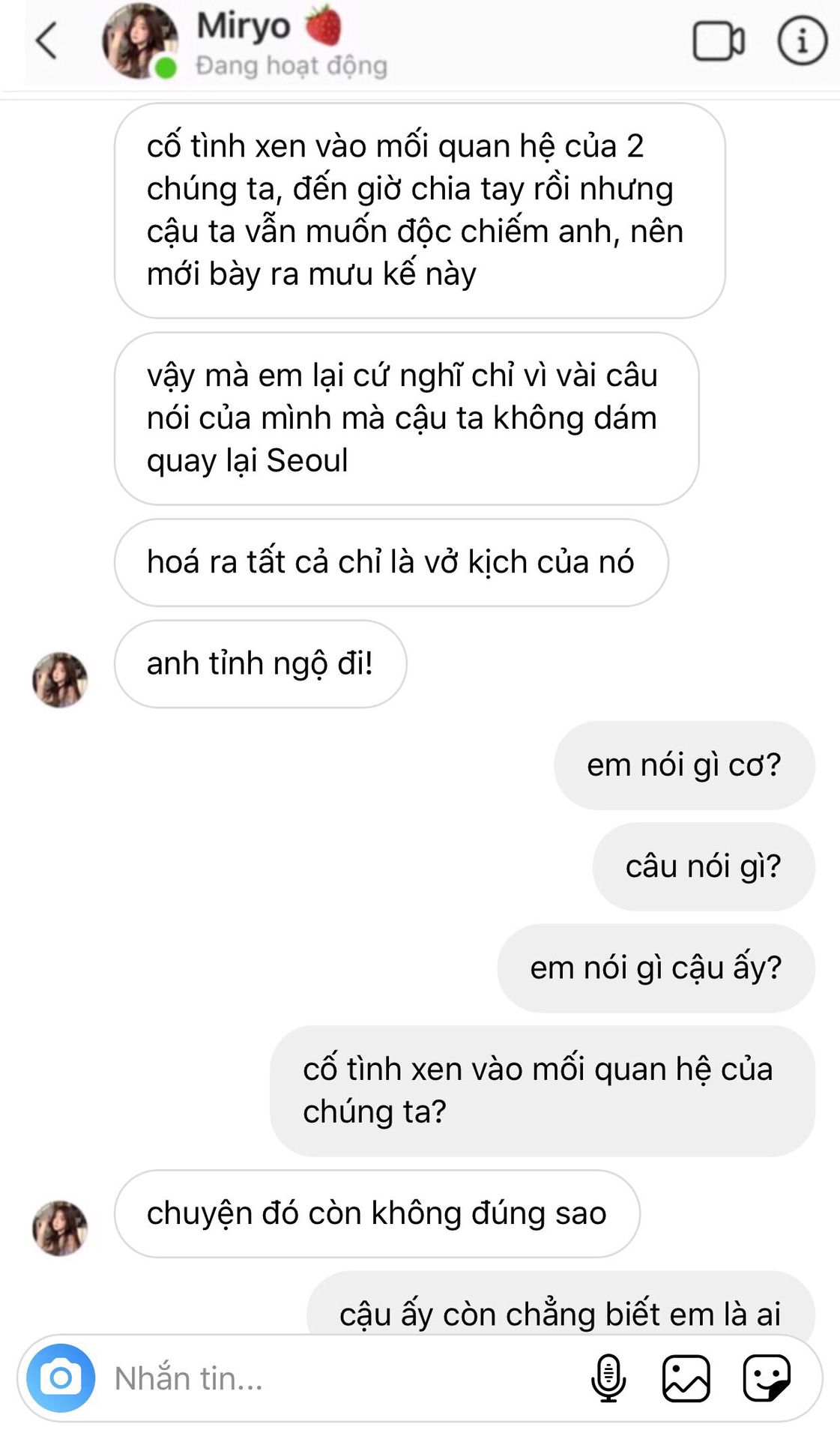The height and width of the screenshot is (1439, 840).
Task: Open conversation info for Miryo
Action: pos(802,40)
